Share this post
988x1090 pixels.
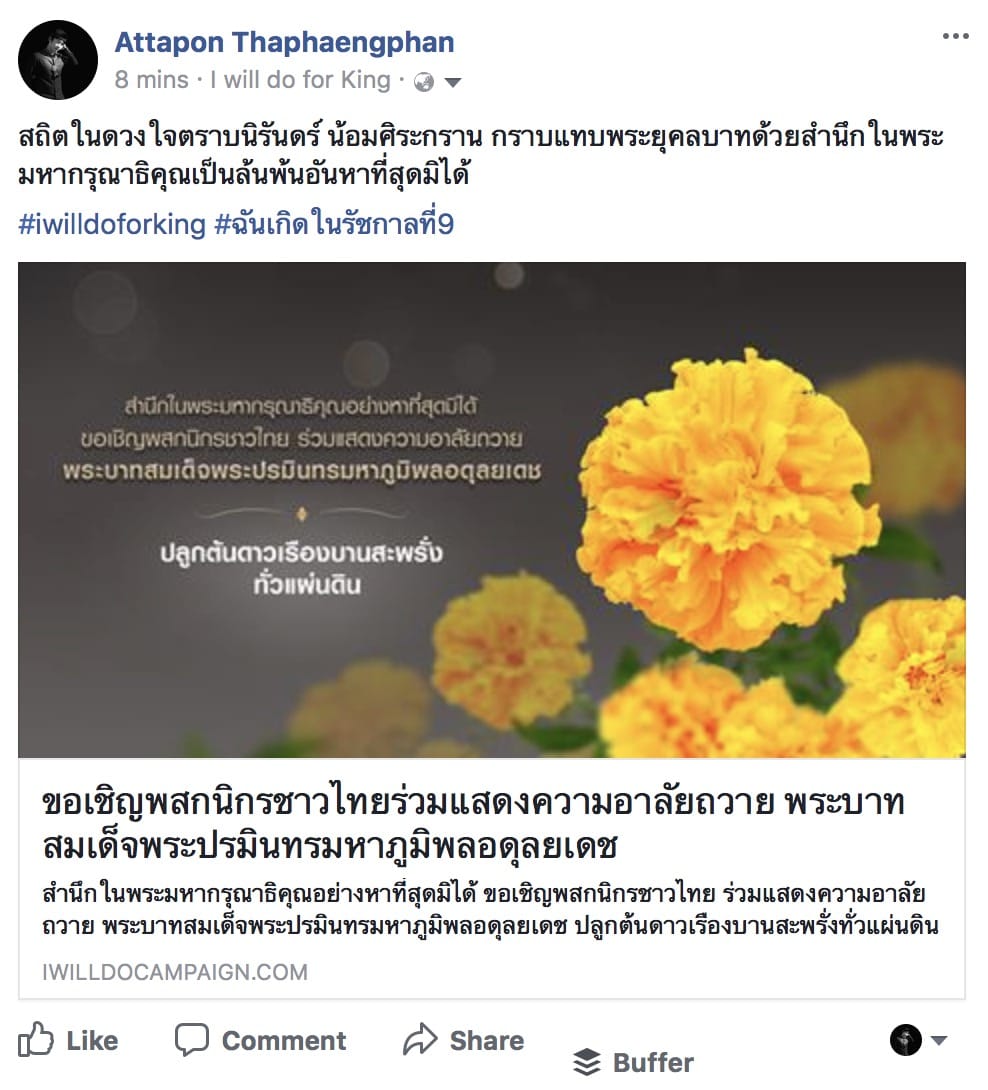[463, 1040]
